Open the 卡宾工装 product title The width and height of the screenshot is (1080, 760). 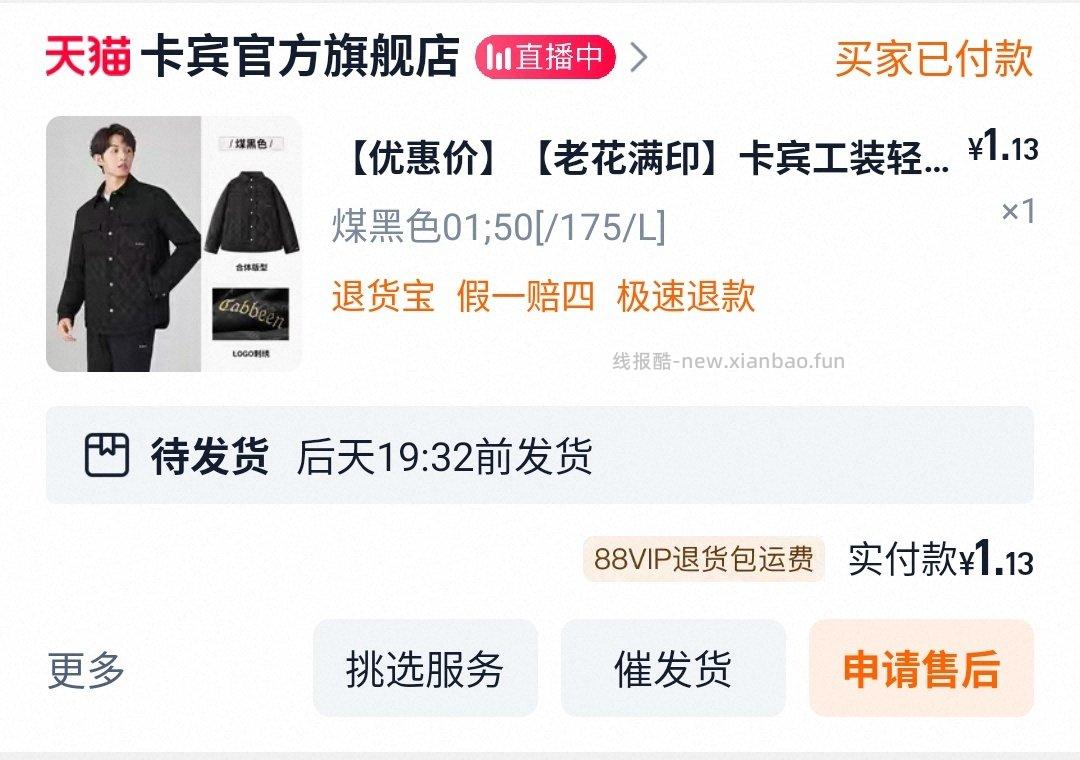[645, 161]
